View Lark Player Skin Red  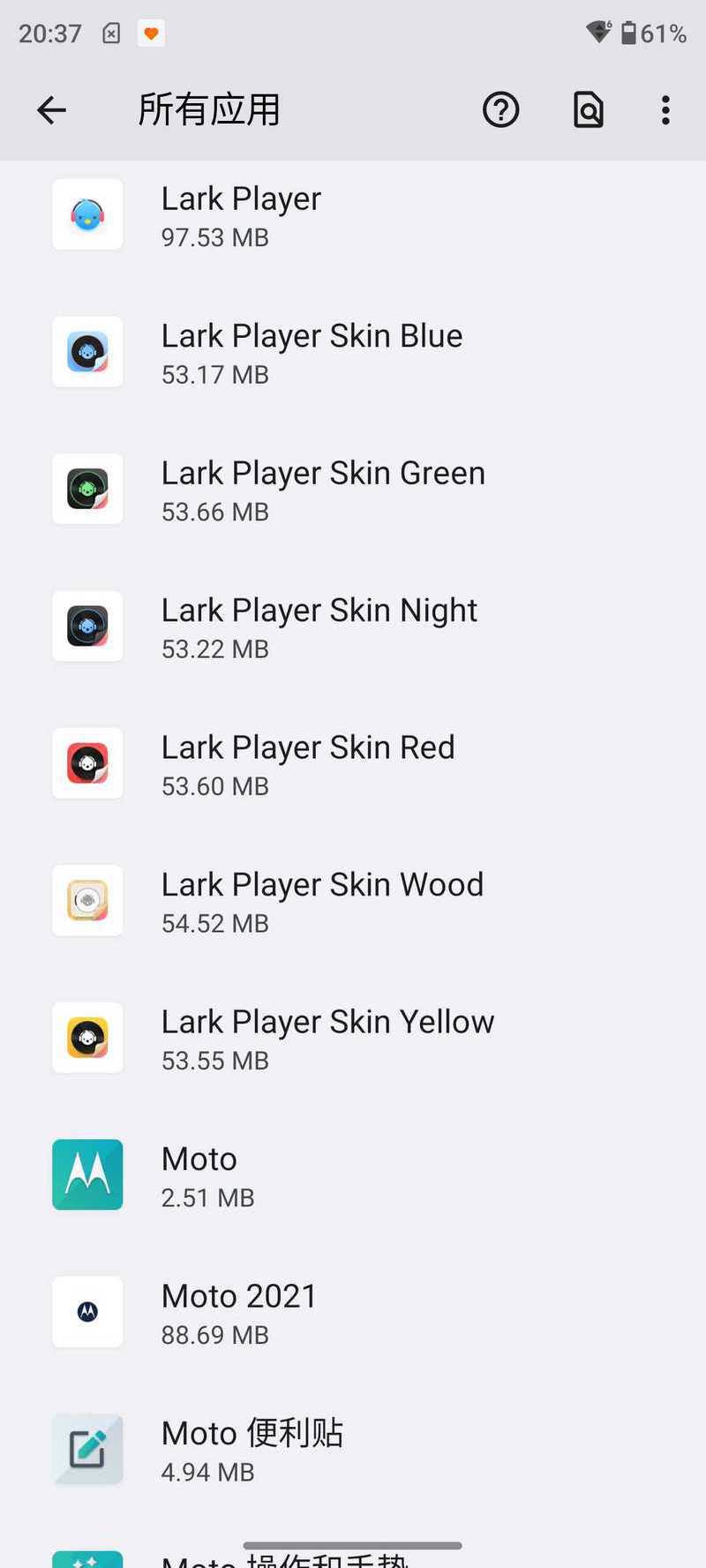(353, 763)
